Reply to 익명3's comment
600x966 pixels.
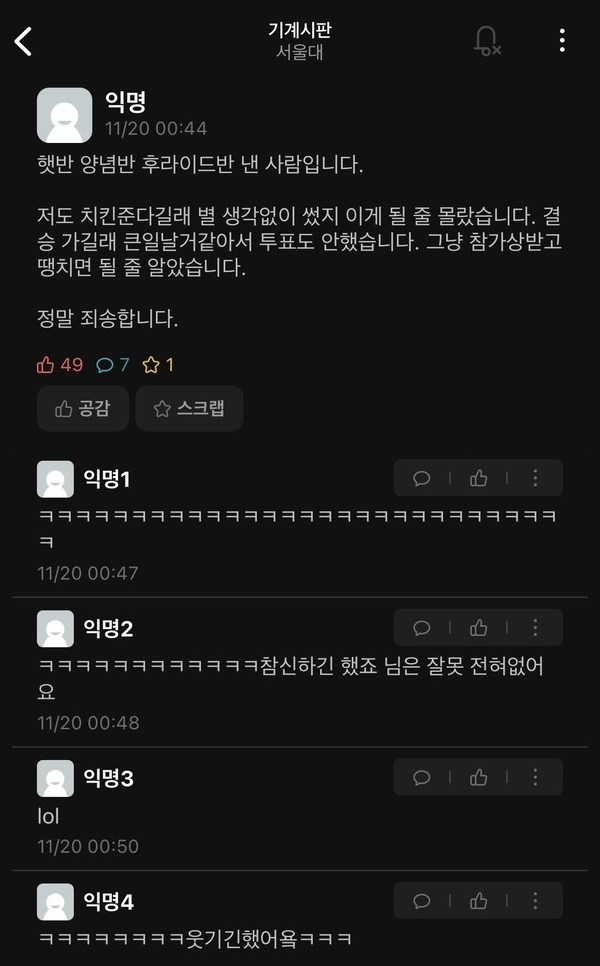coord(422,777)
